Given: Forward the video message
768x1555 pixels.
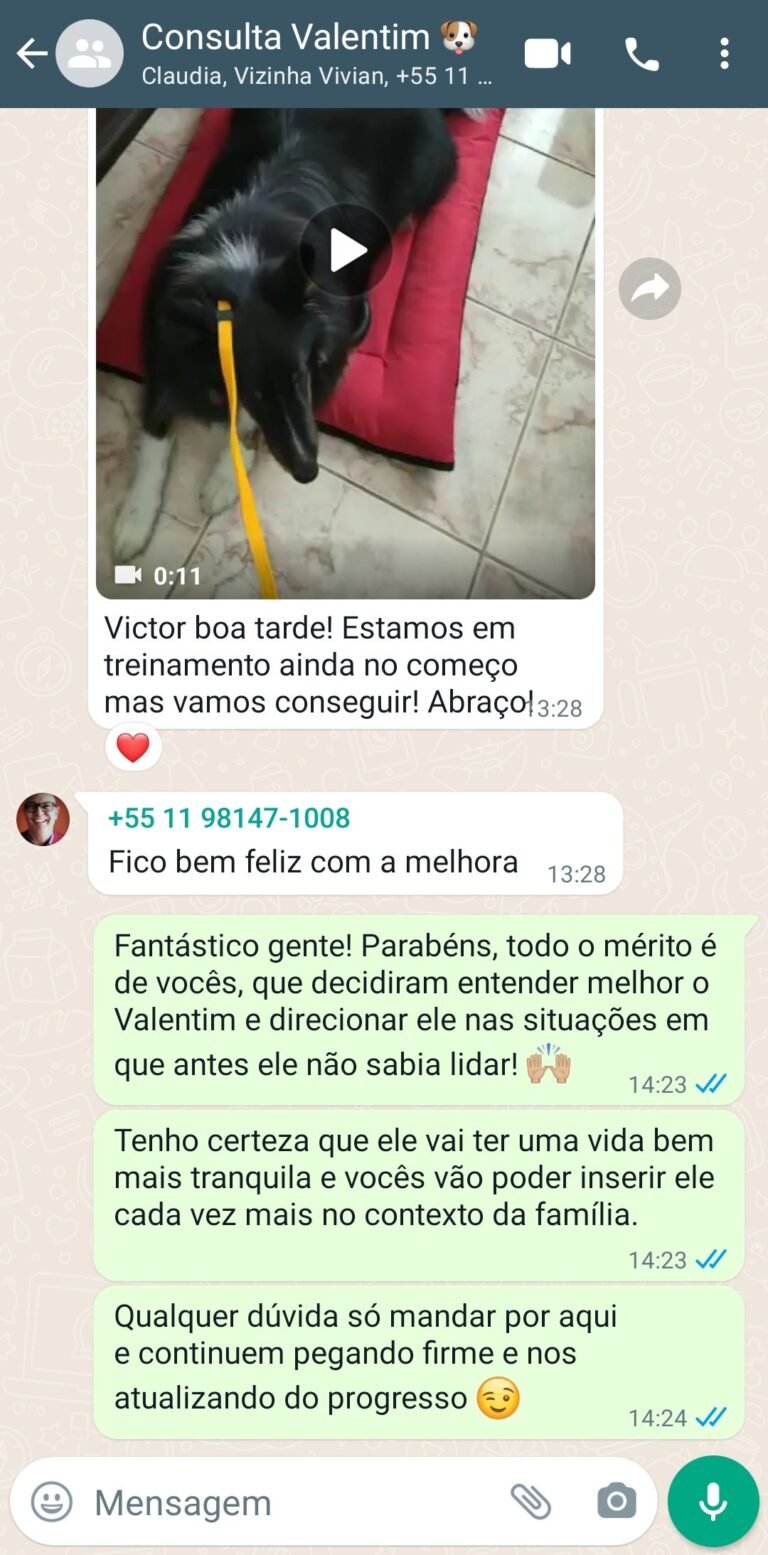Looking at the screenshot, I should 649,290.
